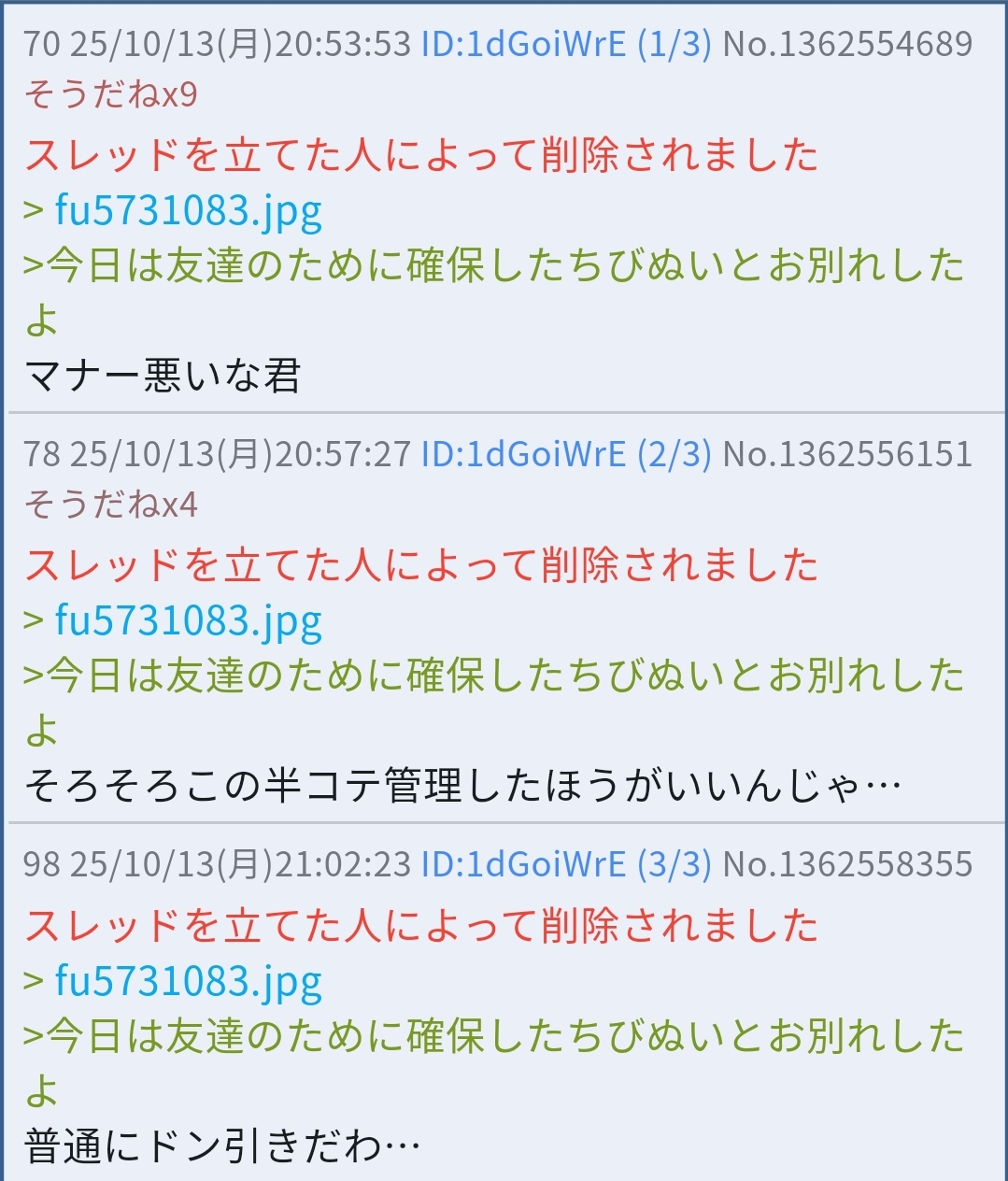The height and width of the screenshot is (1181, 1008).
Task: Open post number No.1362554689
Action: (847, 44)
